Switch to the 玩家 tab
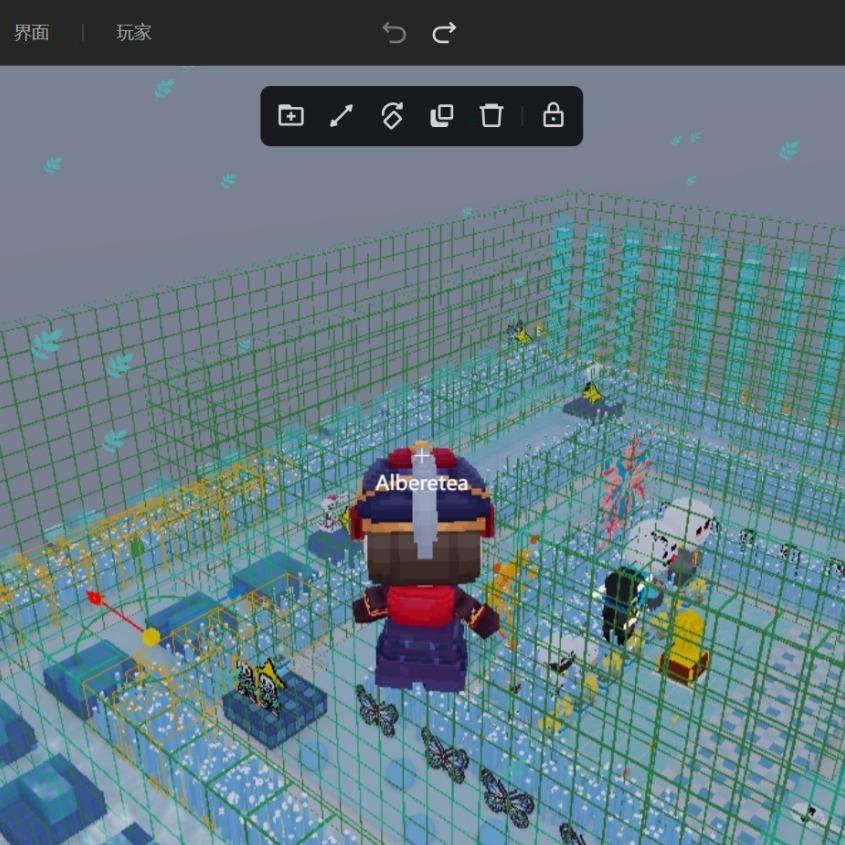 134,32
